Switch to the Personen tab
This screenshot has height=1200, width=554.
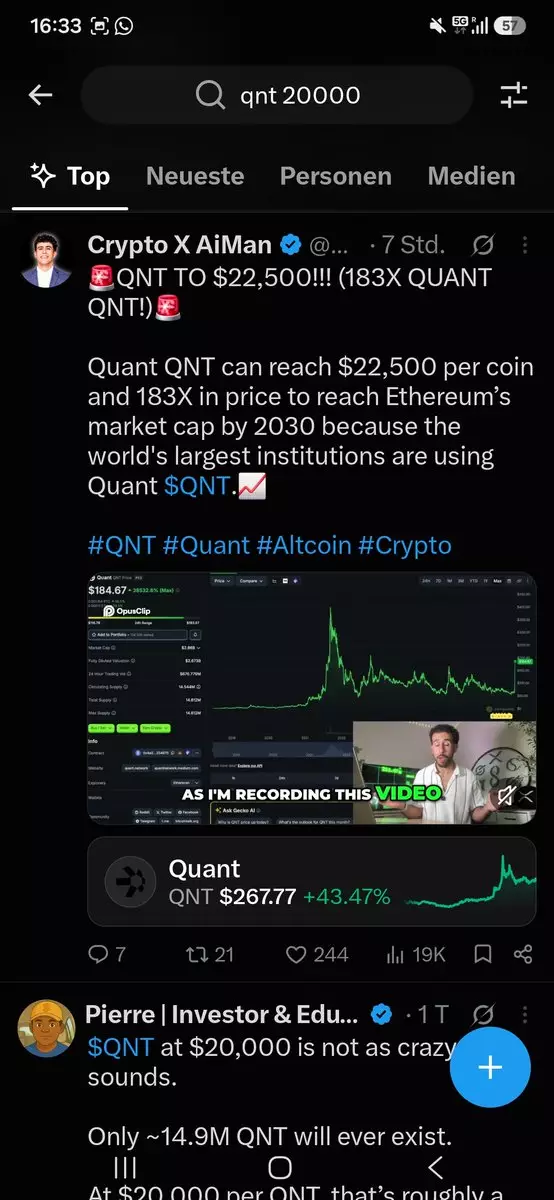336,176
